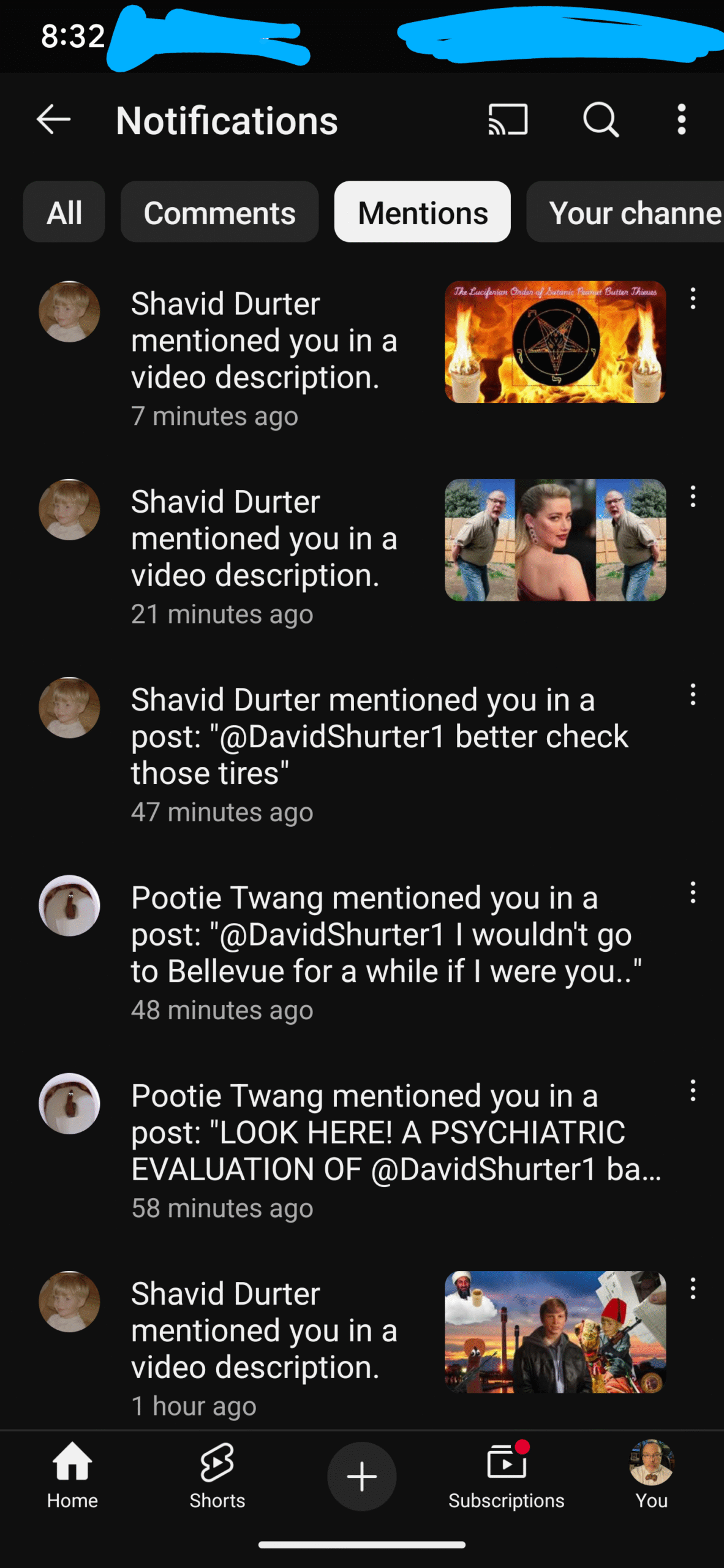
Task: Open the top bar overflow menu
Action: 681,119
